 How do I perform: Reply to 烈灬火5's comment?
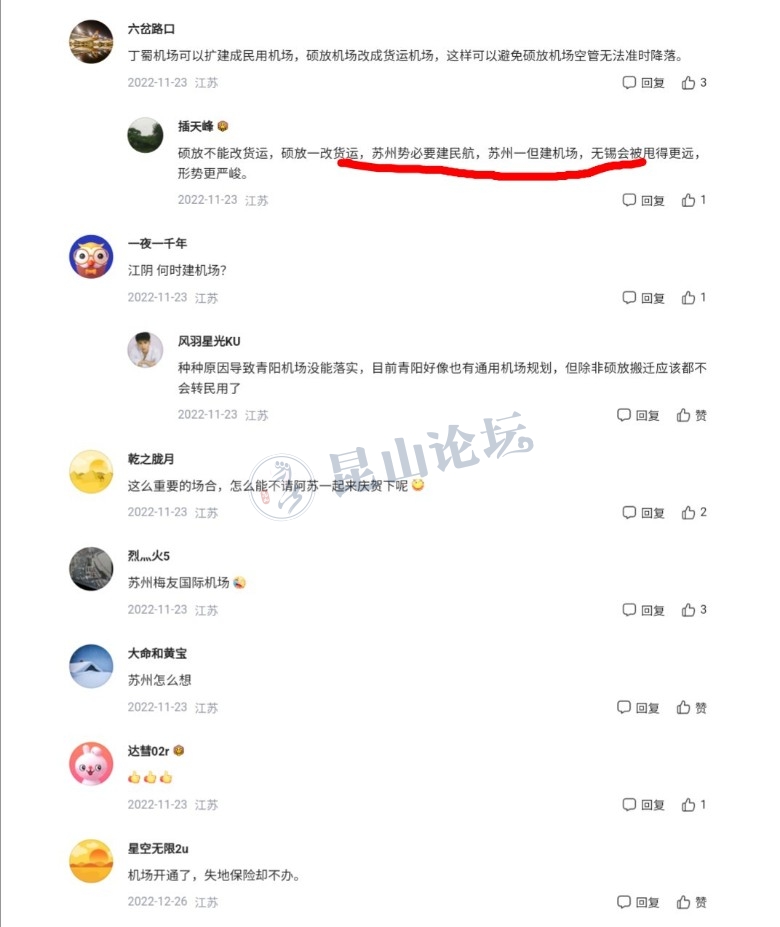pos(643,610)
